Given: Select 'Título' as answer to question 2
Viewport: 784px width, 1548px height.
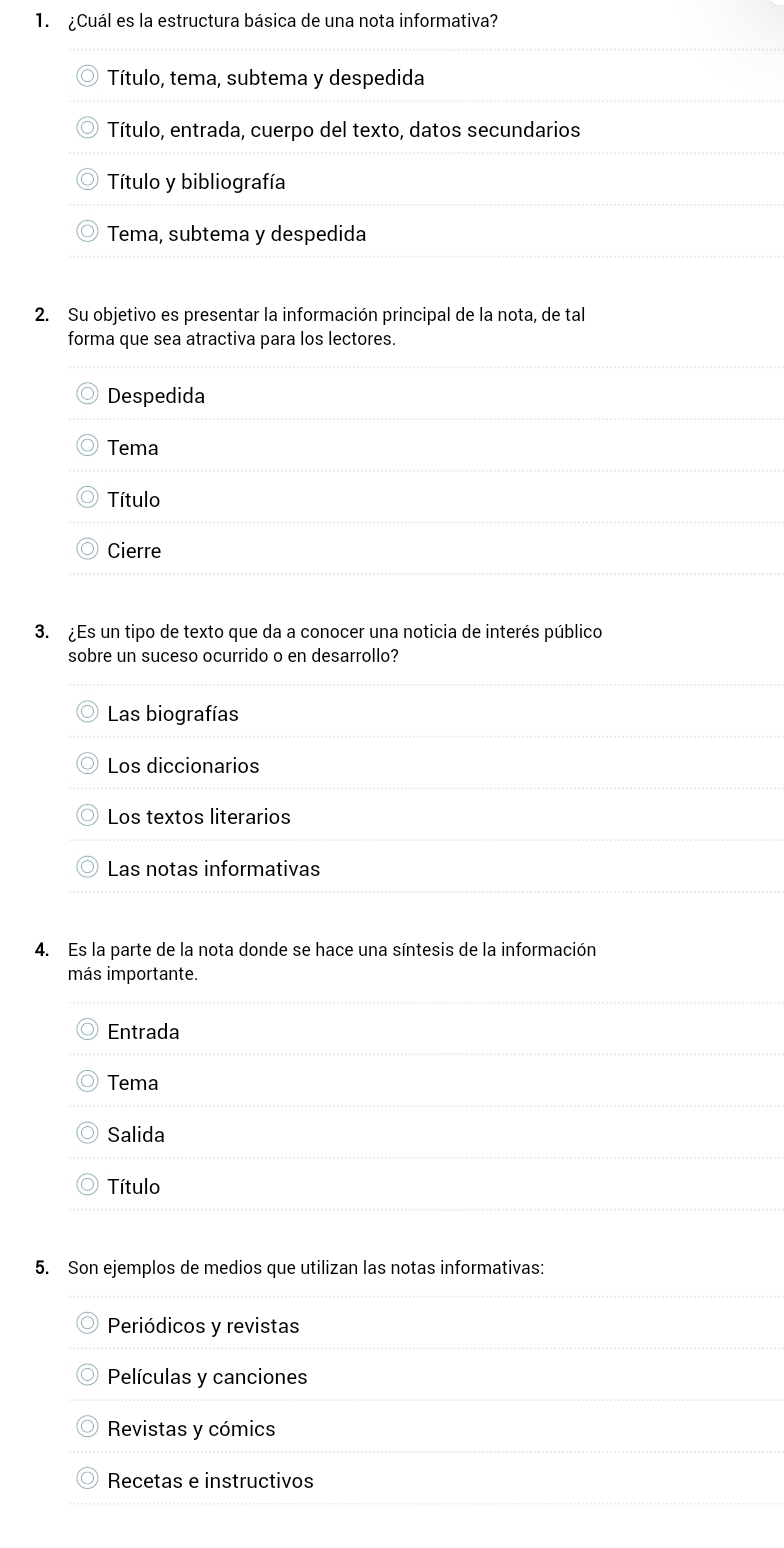Looking at the screenshot, I should coord(88,499).
